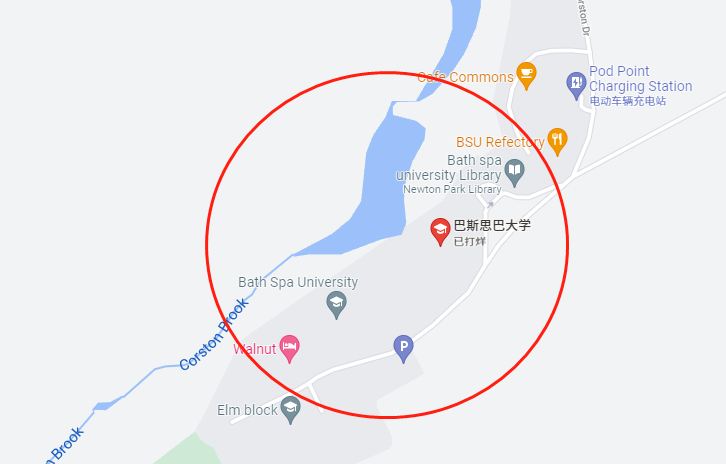Open the Walnut lodging marker
Image resolution: width=726 pixels, height=464 pixels.
click(290, 348)
